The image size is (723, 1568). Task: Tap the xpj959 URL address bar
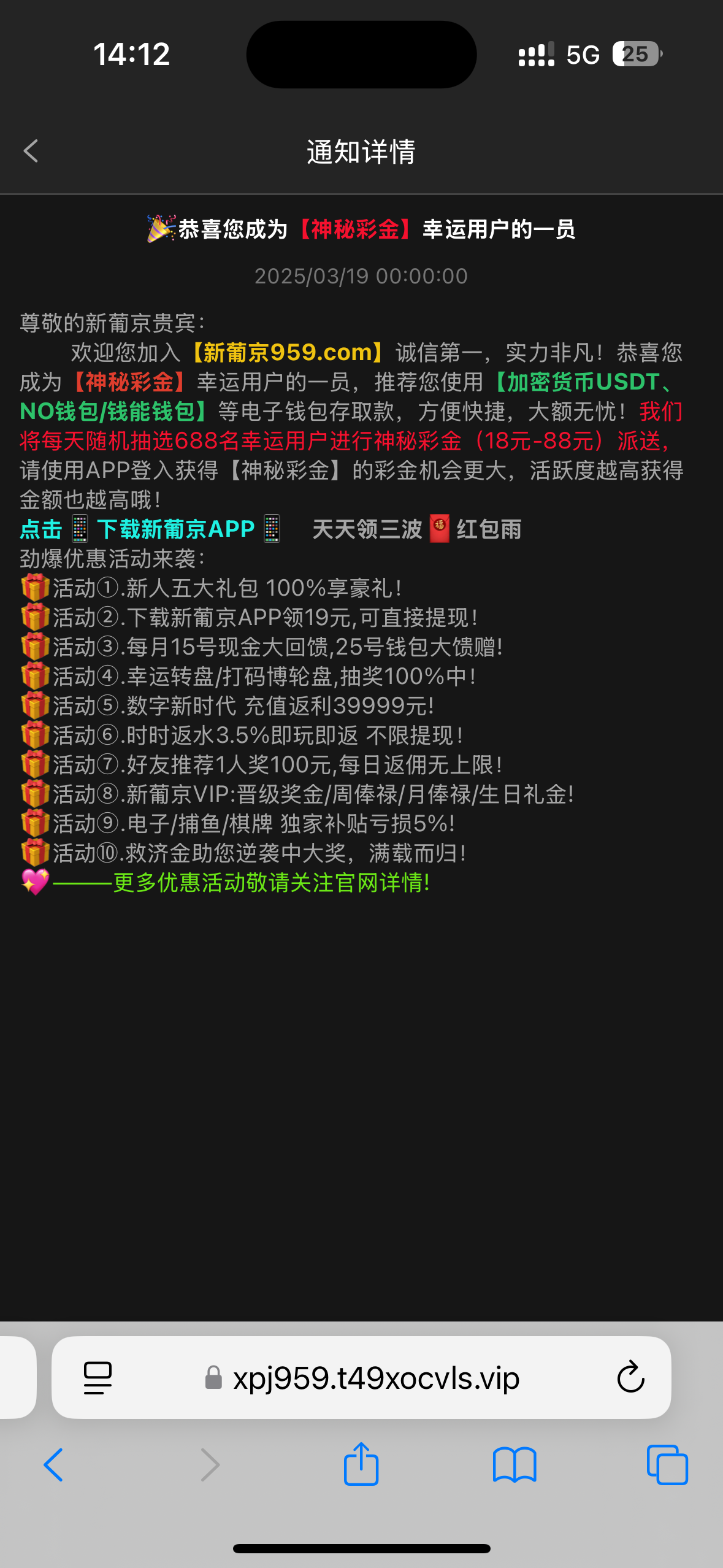(375, 1378)
